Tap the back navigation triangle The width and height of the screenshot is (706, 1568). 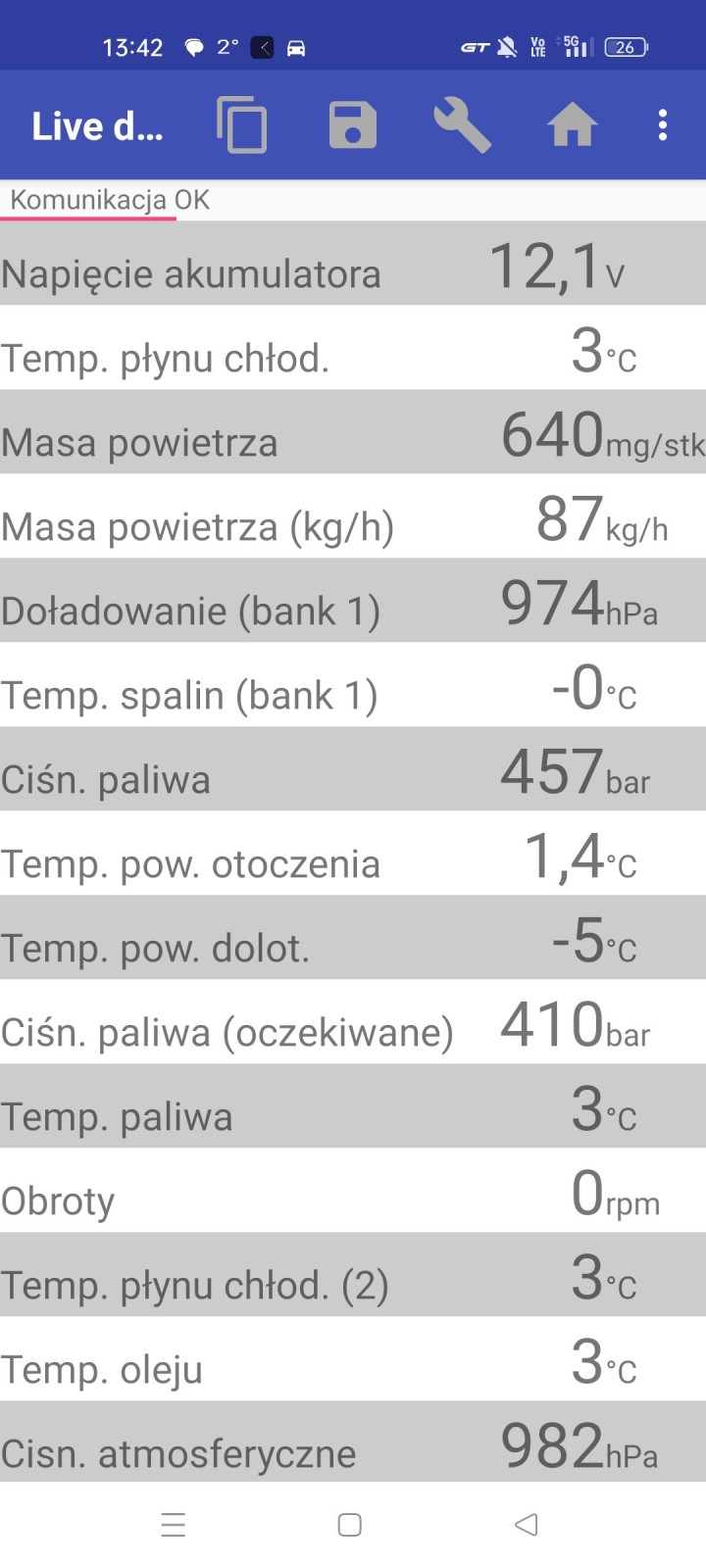coord(527,1525)
